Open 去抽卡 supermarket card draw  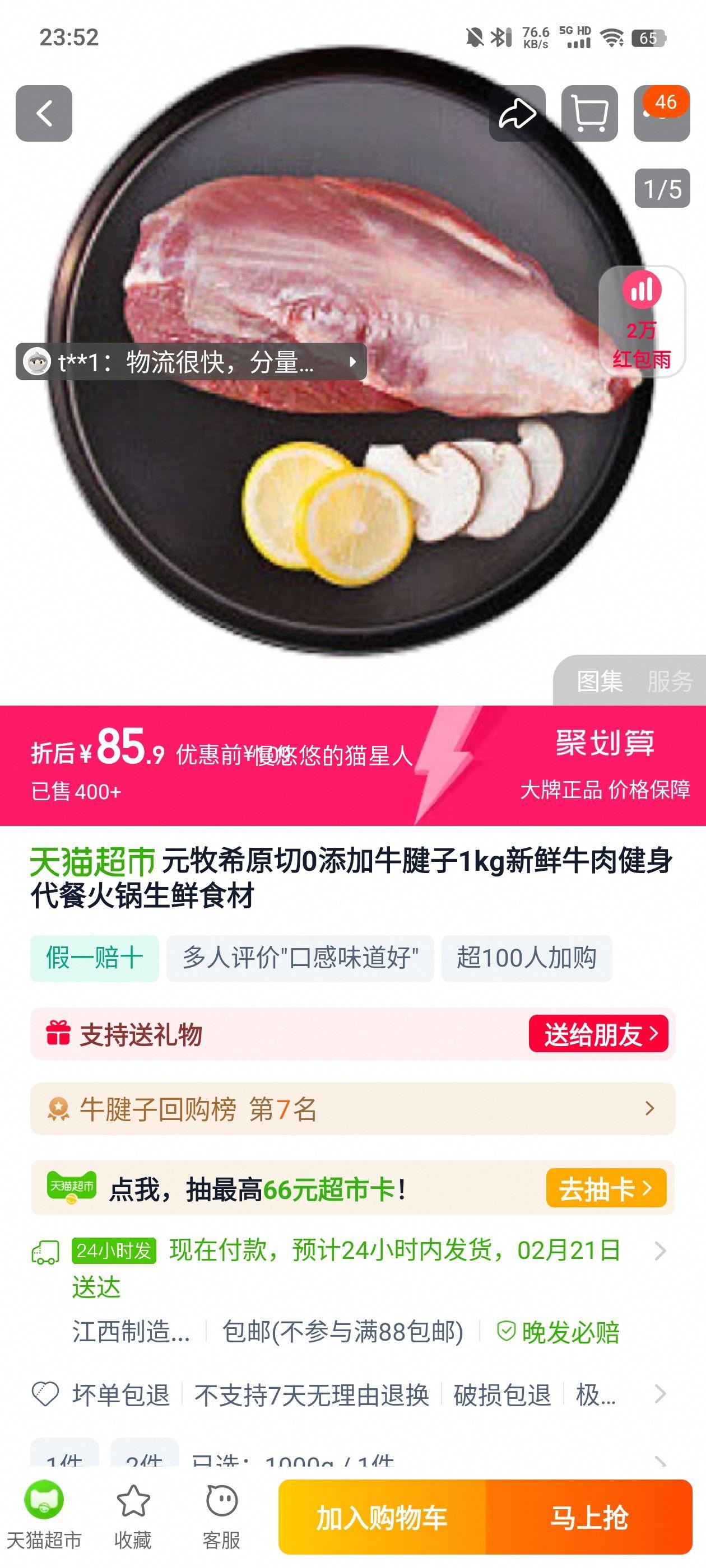click(607, 1189)
